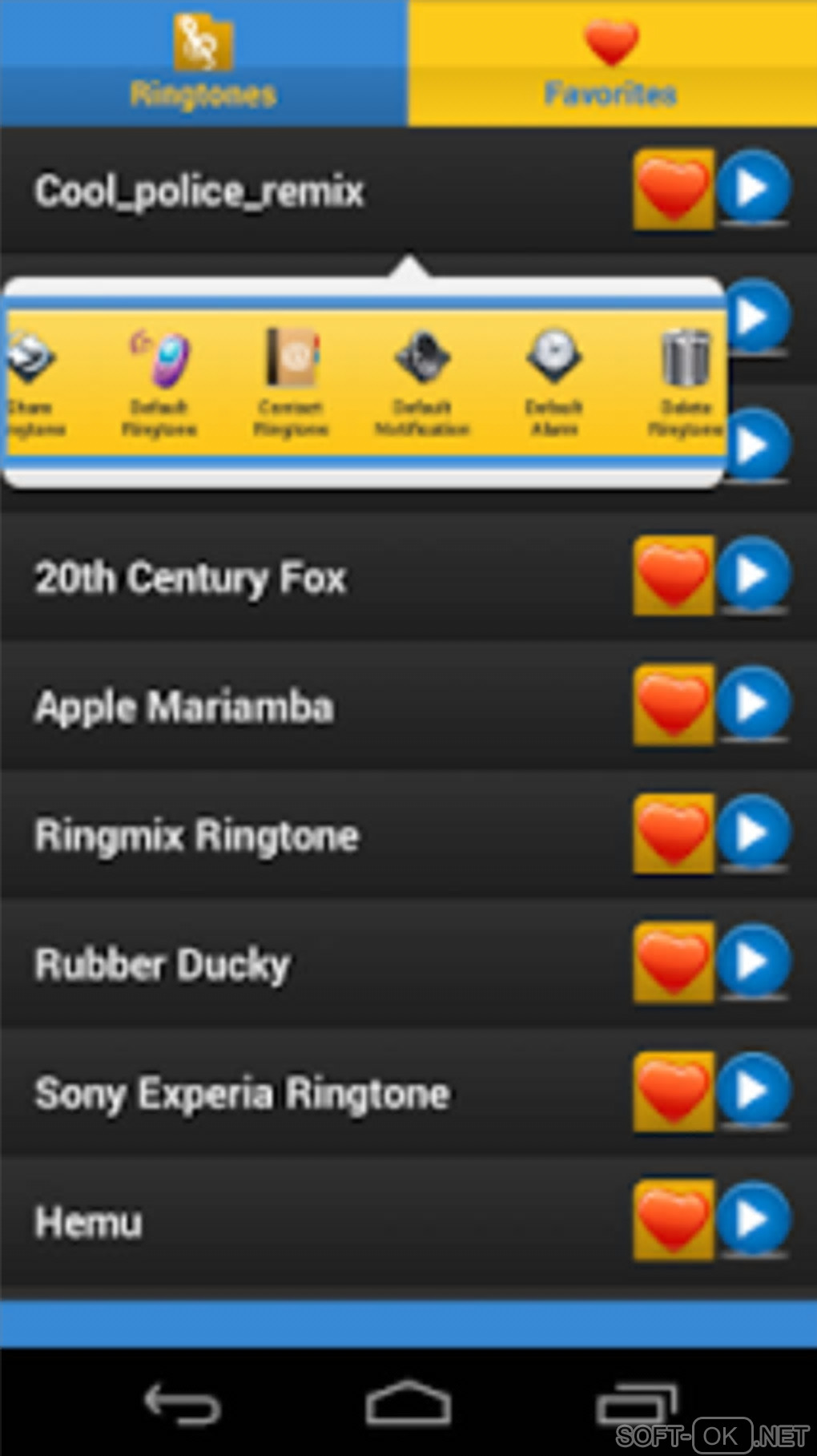Favorite the Hemu ringtone
Screen dimensions: 817x1456
673,1220
